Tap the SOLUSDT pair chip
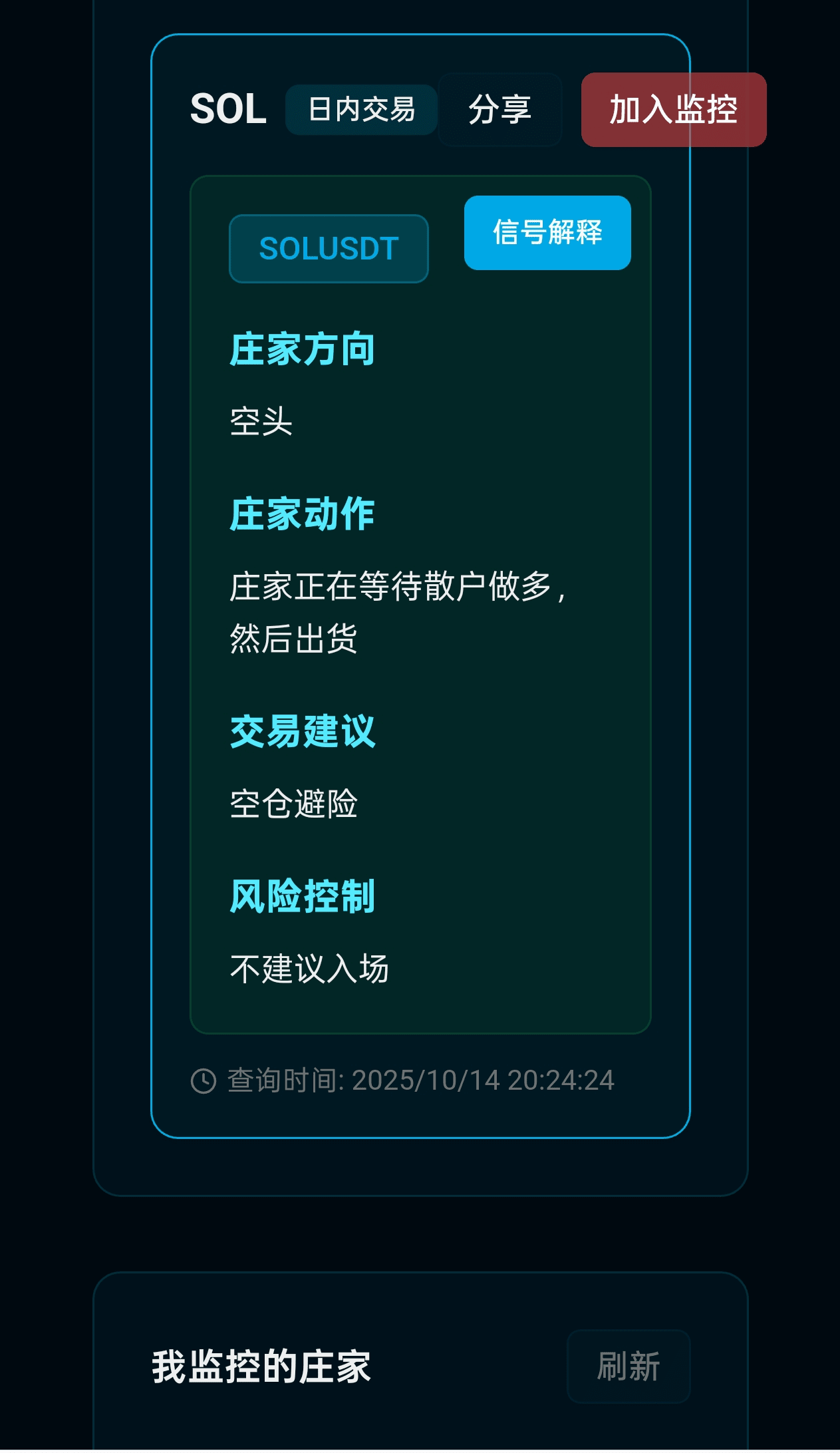This screenshot has height=1453, width=840. 329,249
